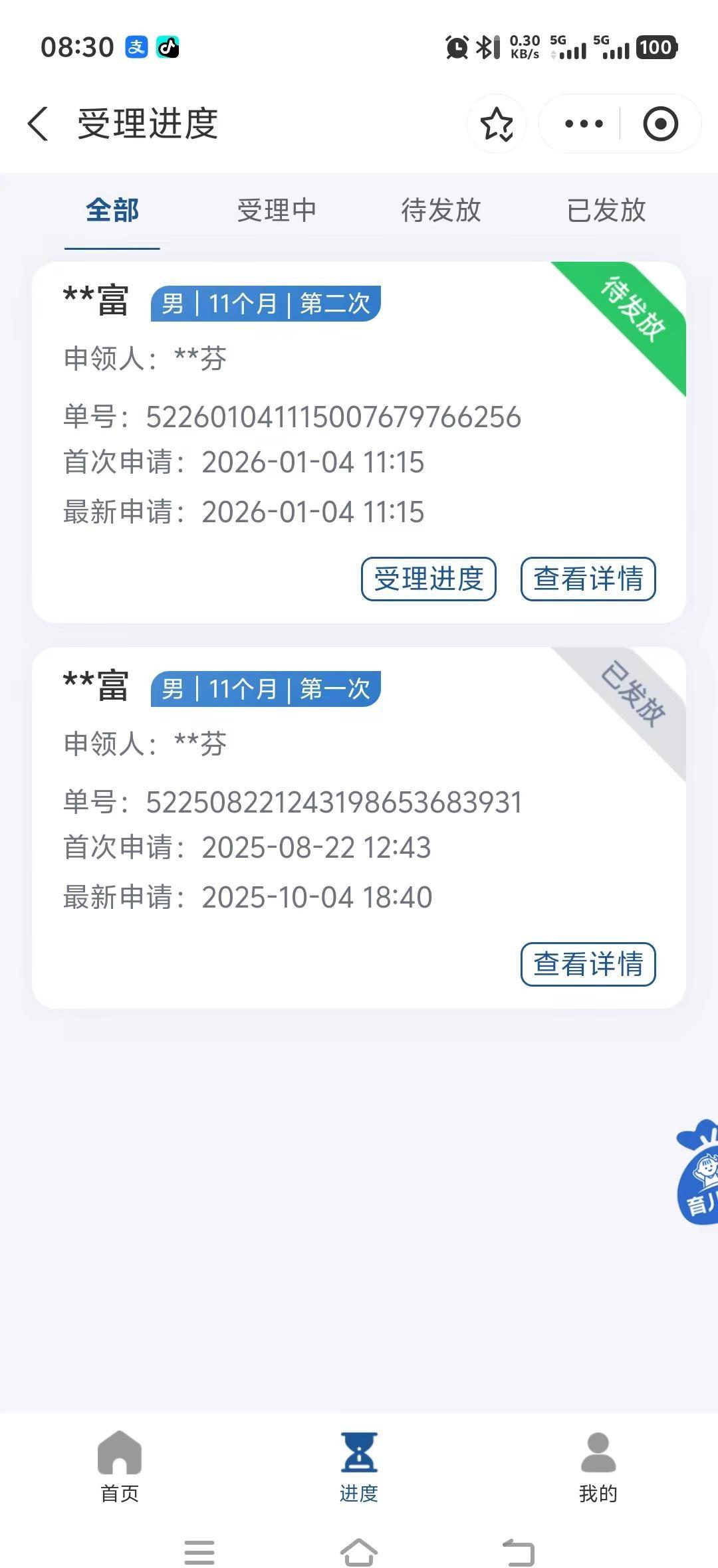Tap 受理进度 on the first card
The image size is (718, 1568).
pyautogui.click(x=427, y=579)
